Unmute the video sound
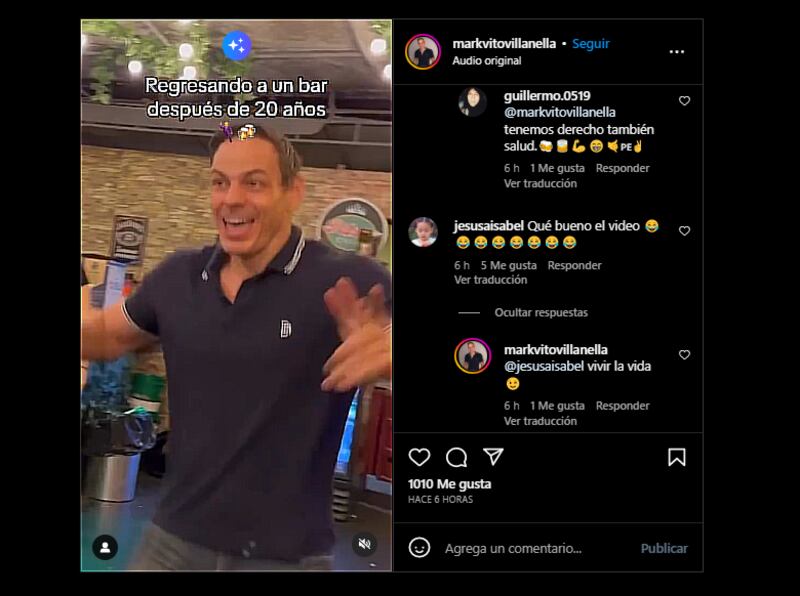 [x=365, y=544]
